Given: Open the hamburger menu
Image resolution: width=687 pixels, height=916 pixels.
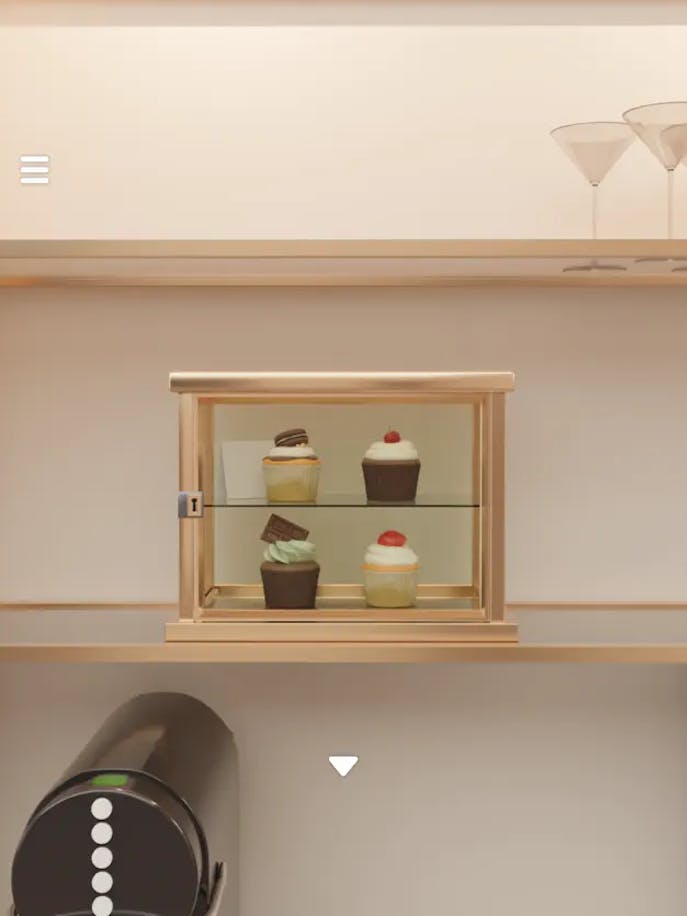Looking at the screenshot, I should tap(34, 170).
